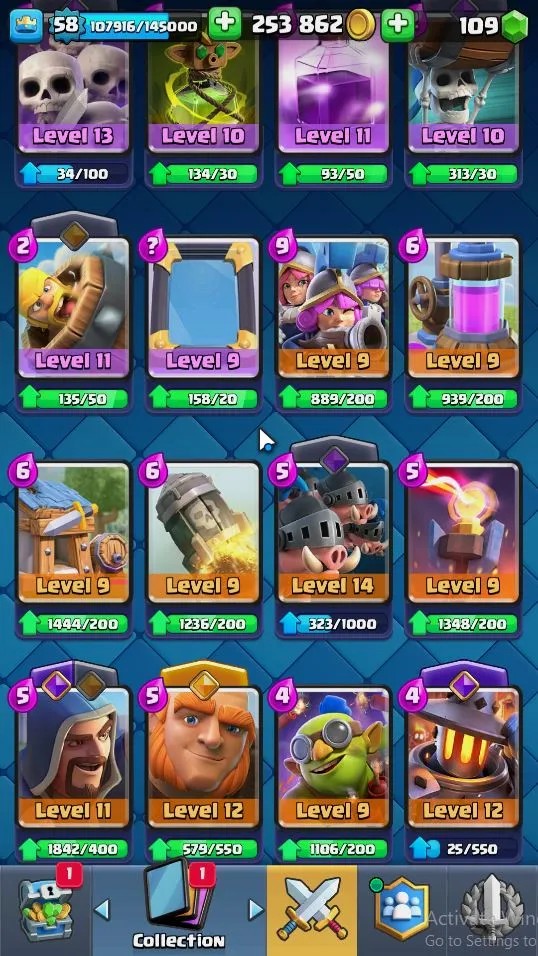Viewport: 538px width, 956px height.
Task: Open the Clan social tab
Action: pyautogui.click(x=401, y=910)
